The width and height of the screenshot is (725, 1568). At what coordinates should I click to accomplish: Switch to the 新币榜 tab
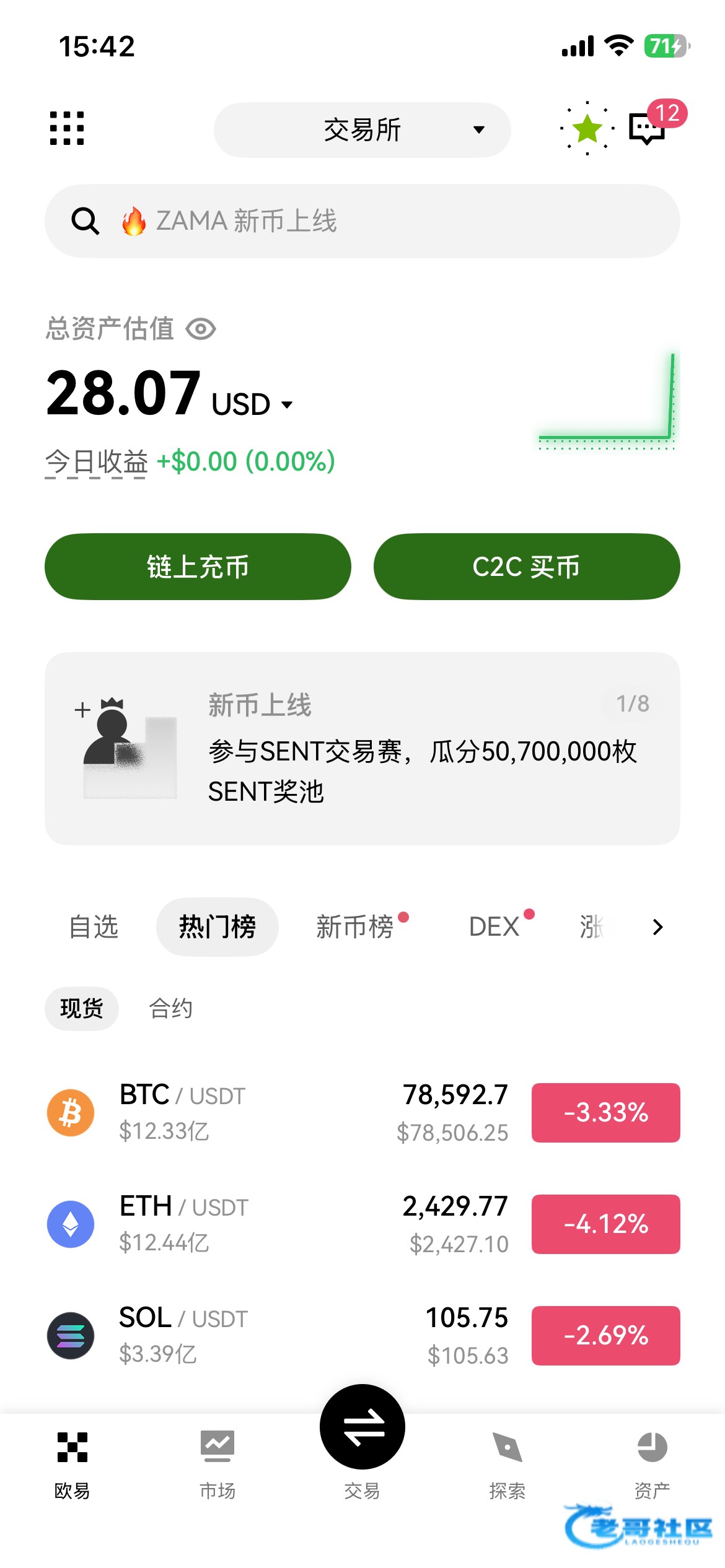355,927
